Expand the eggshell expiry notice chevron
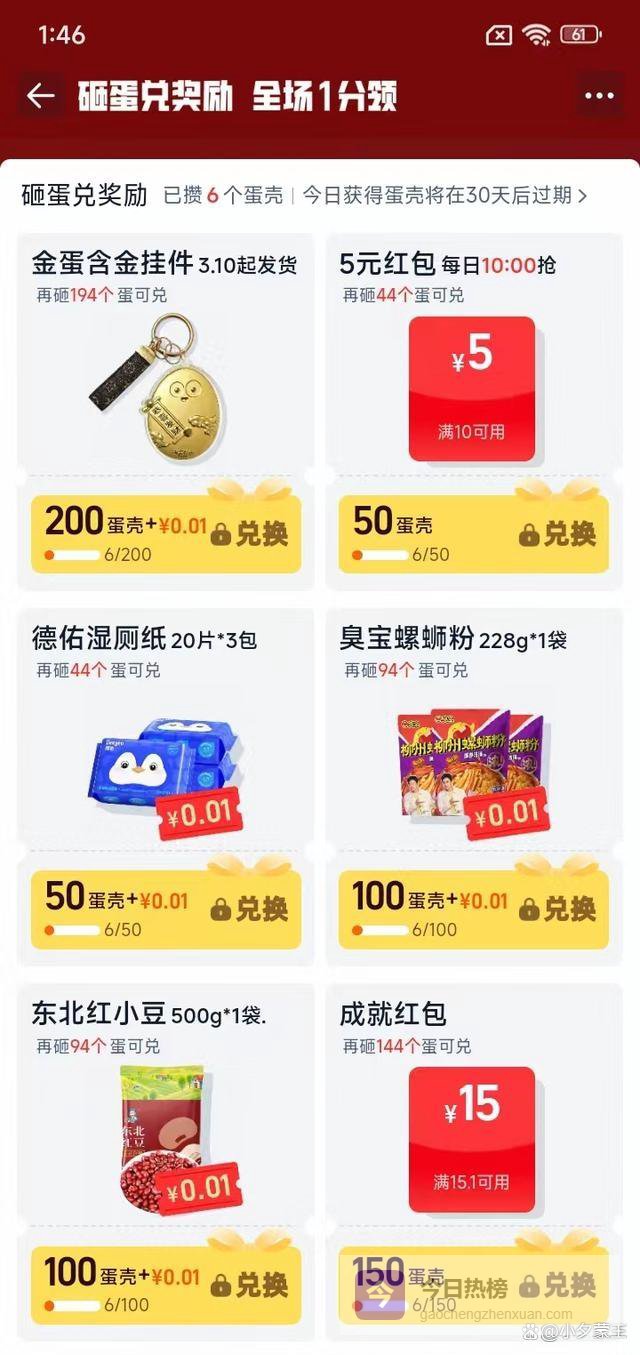 [583, 195]
